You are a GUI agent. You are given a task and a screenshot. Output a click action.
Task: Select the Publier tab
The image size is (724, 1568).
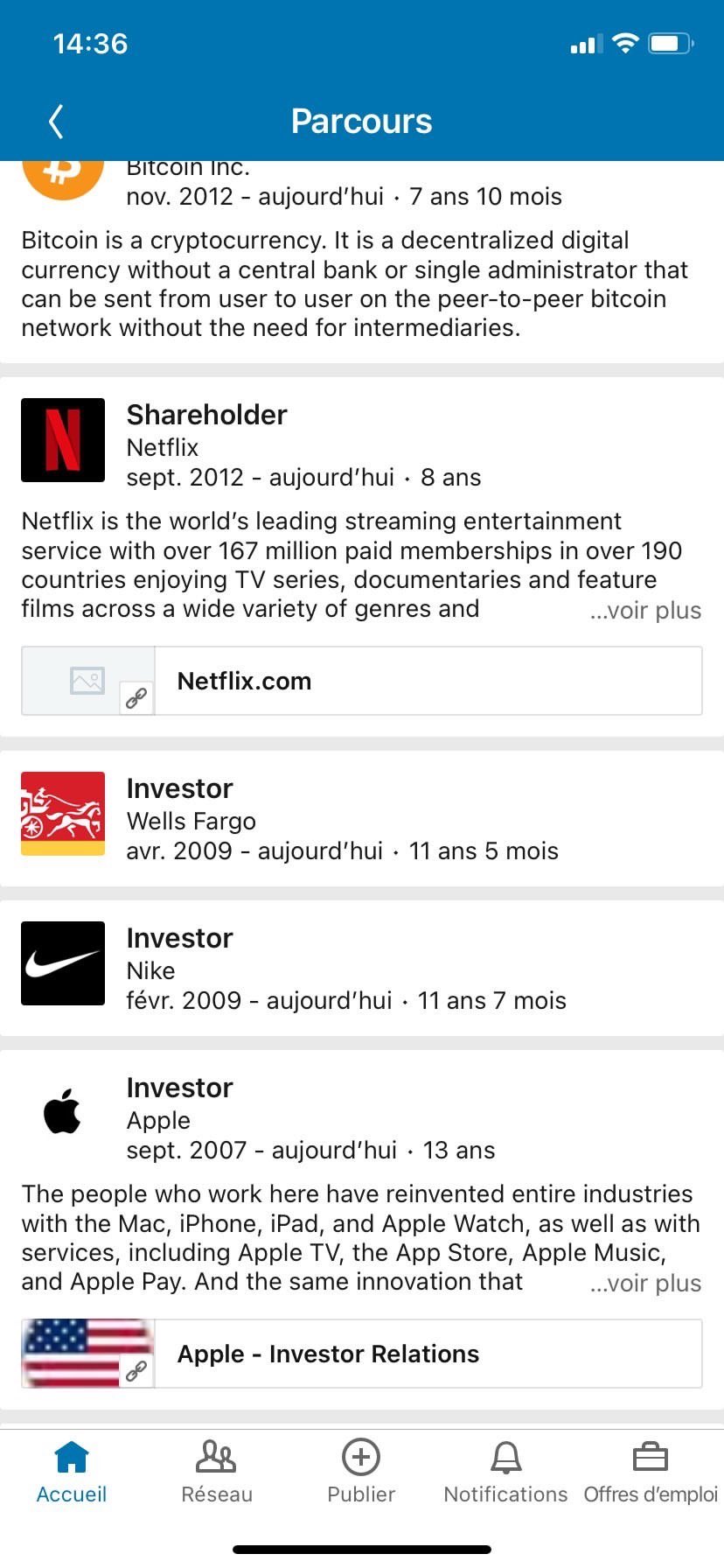361,1472
